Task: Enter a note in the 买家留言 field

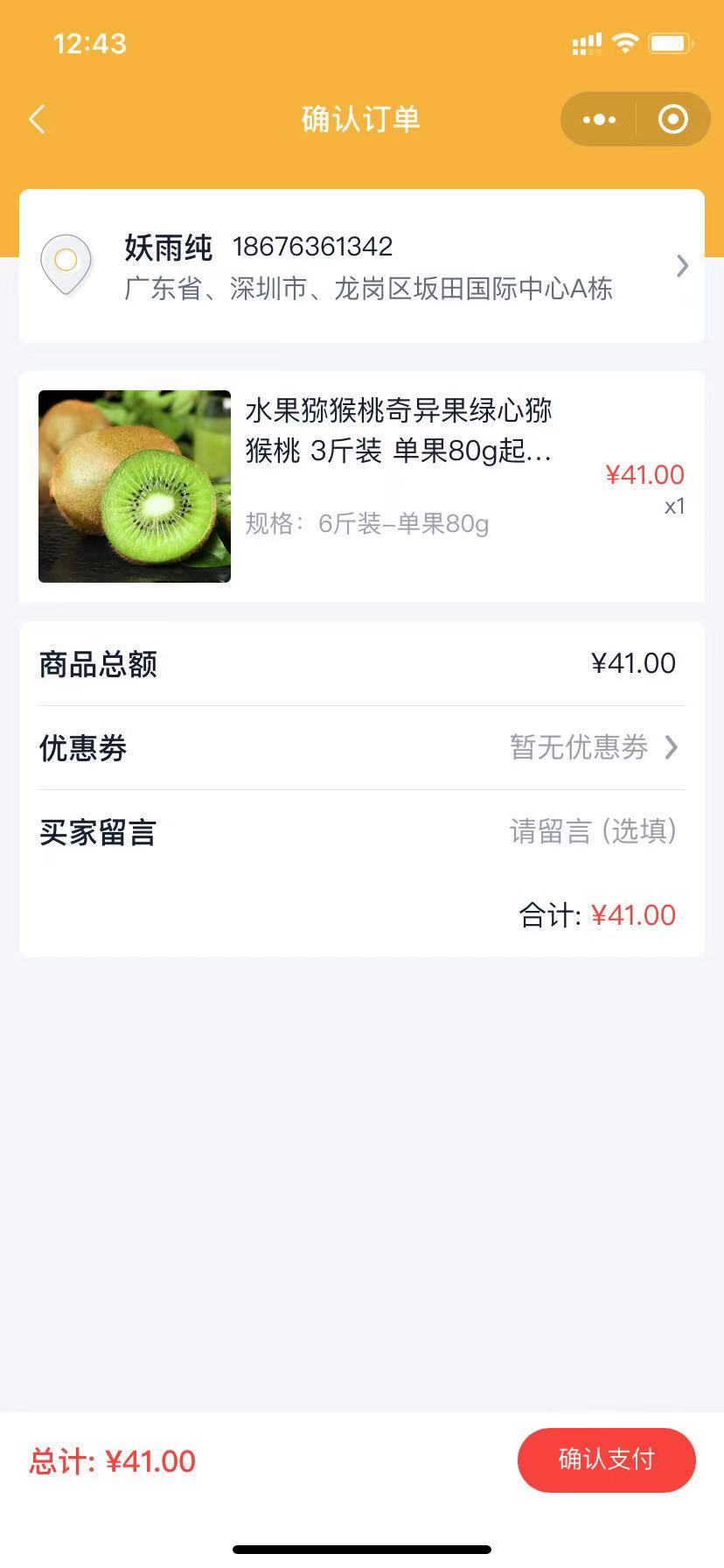Action: 592,831
